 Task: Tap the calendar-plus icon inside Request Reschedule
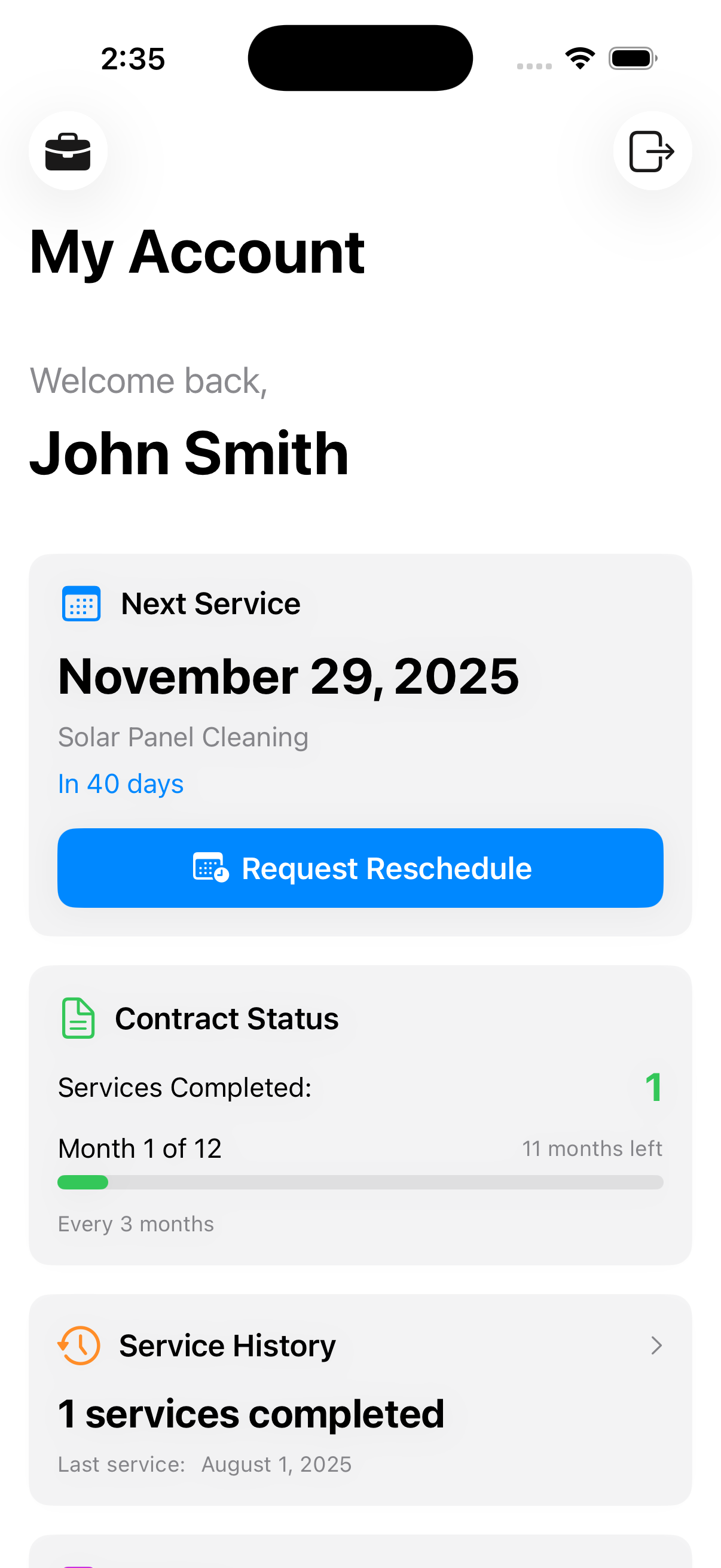tap(209, 868)
